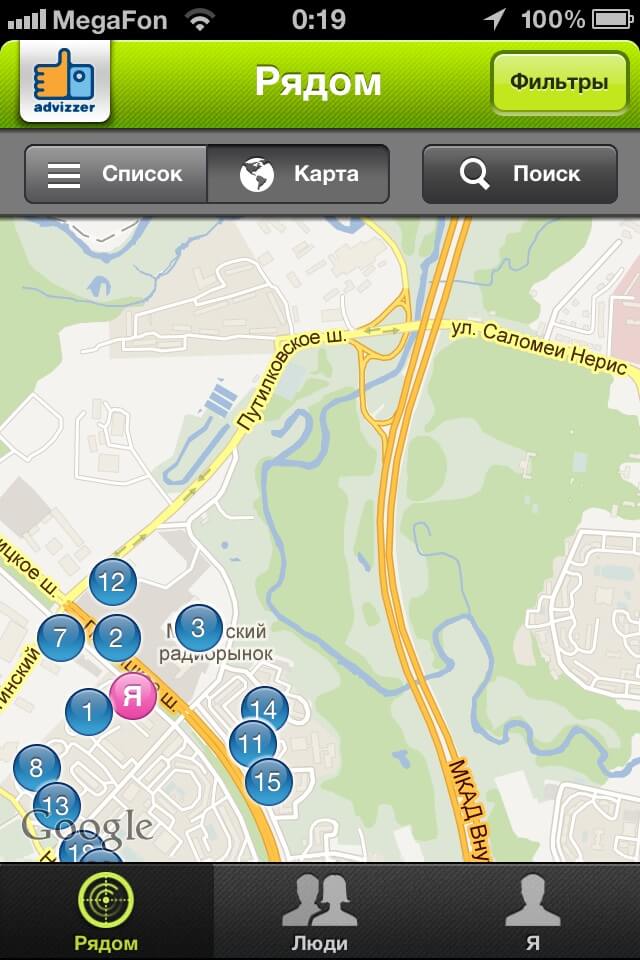Viewport: 640px width, 960px height.
Task: Tap map pin number 8
Action: tap(36, 768)
